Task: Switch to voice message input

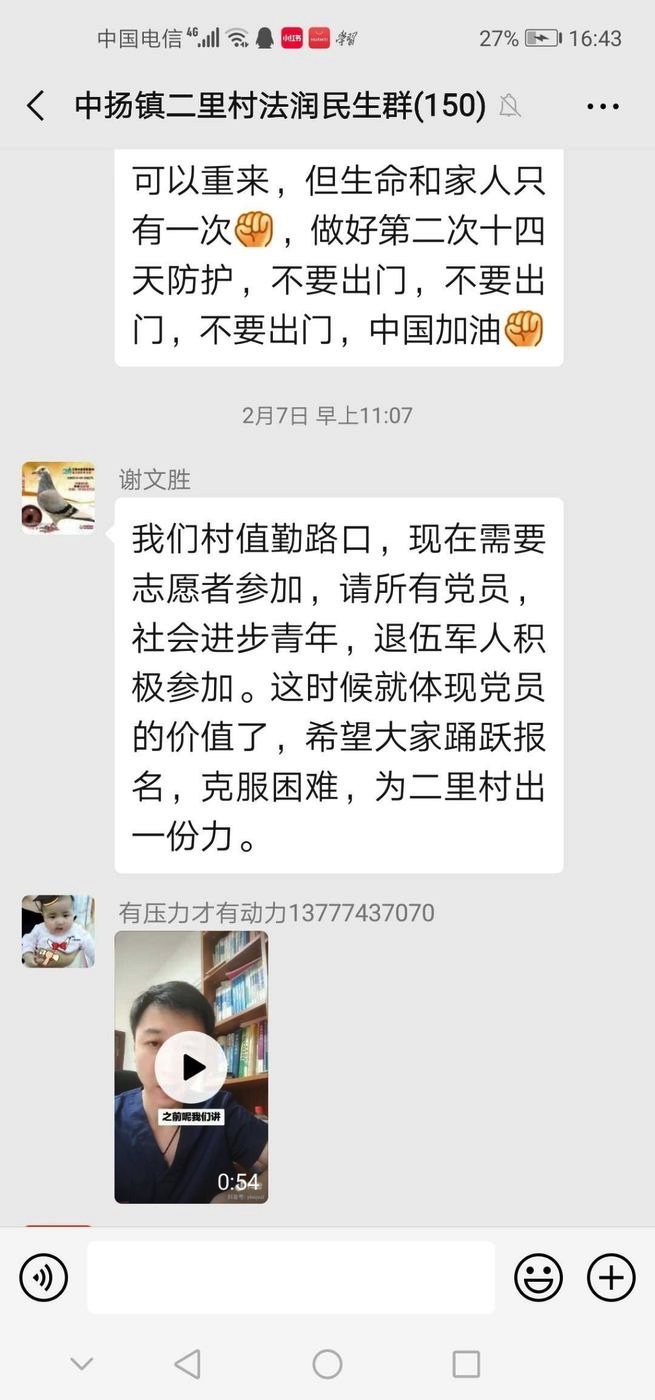Action: tap(44, 1277)
